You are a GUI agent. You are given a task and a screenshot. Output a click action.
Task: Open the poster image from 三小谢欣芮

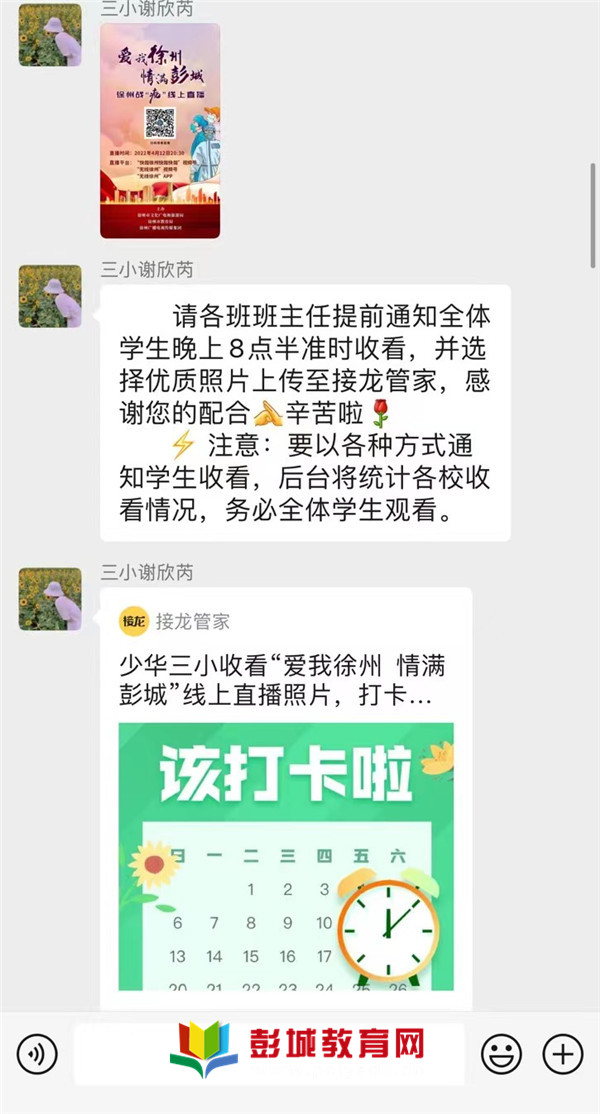click(160, 130)
